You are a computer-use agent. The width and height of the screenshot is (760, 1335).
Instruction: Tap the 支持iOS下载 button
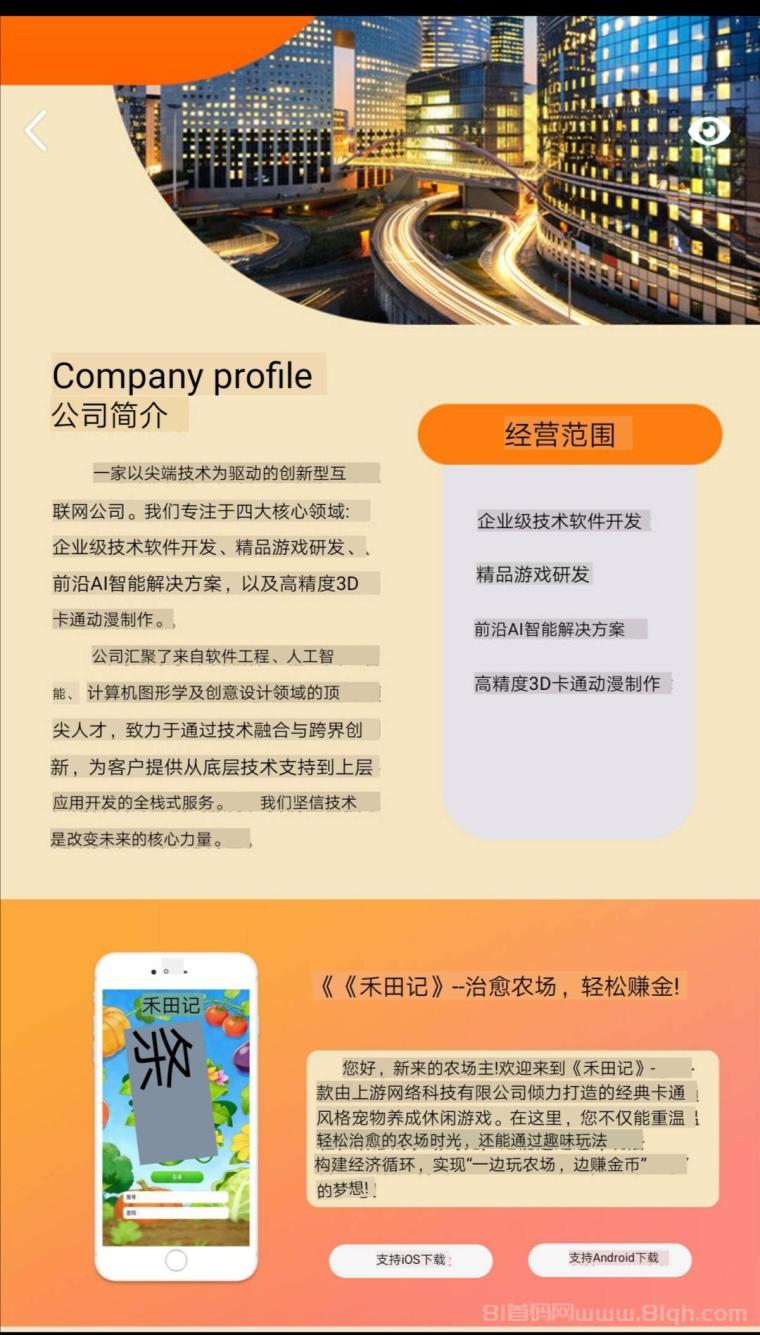point(411,1260)
